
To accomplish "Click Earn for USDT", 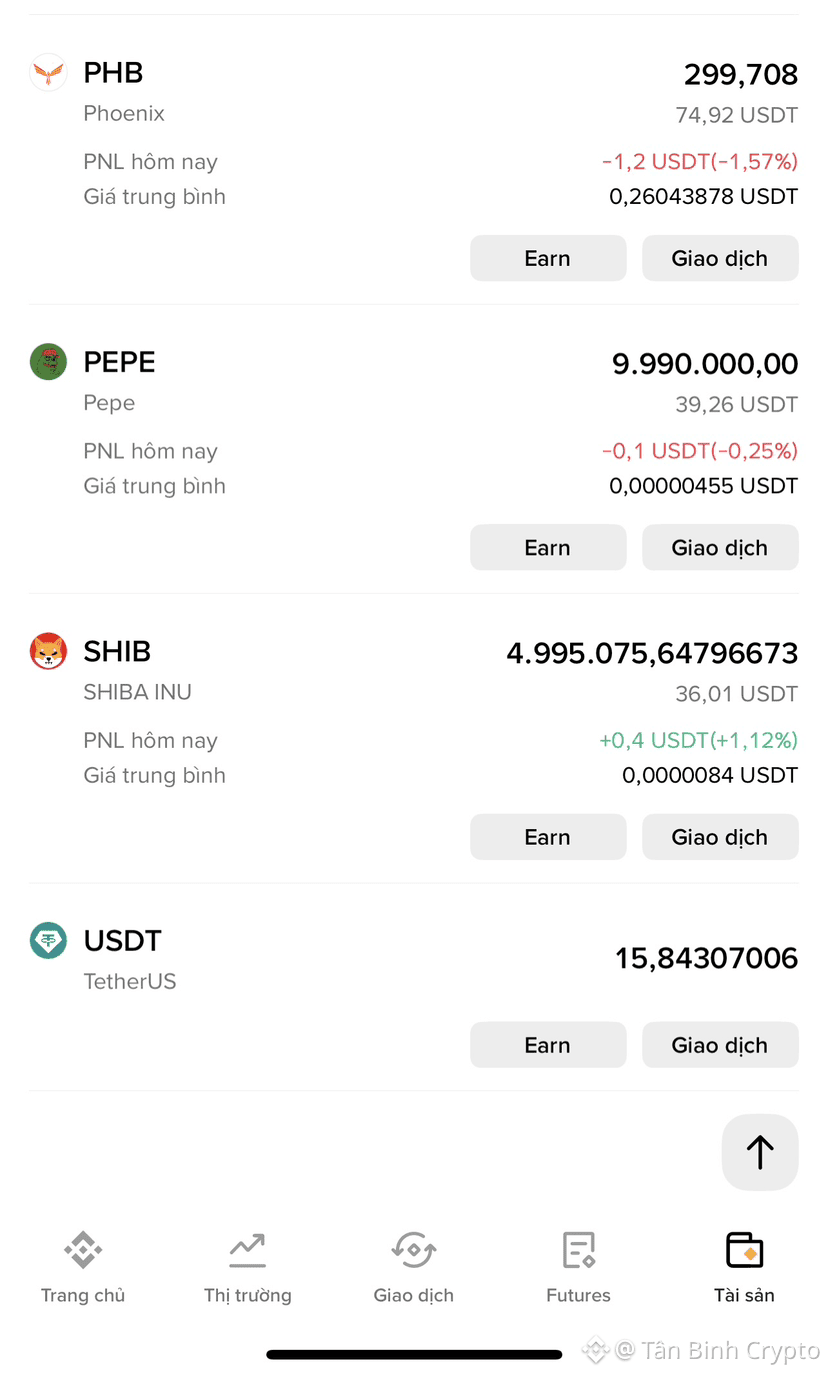I will pos(548,1044).
